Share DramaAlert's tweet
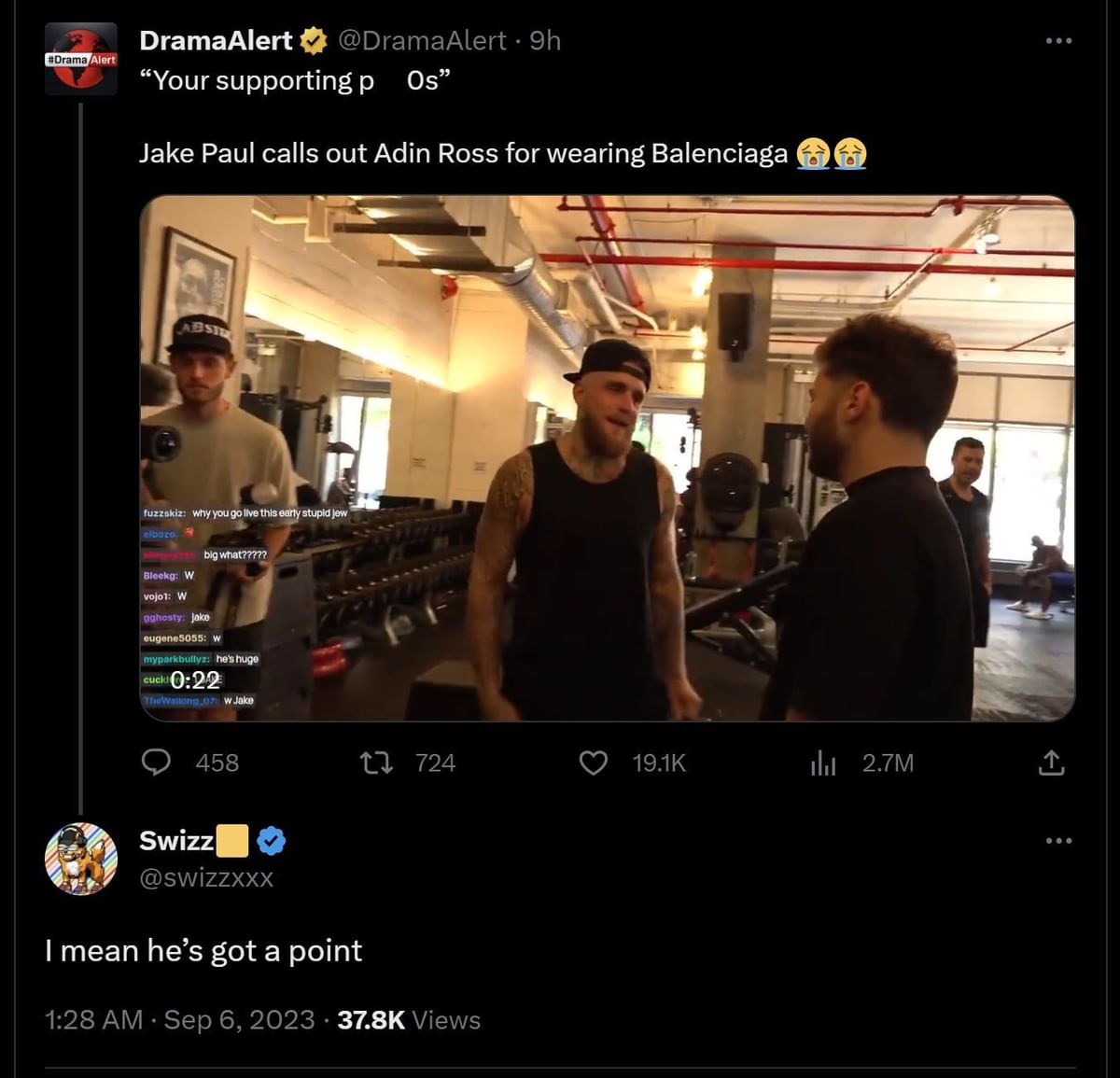Viewport: 1120px width, 1078px height. click(x=1051, y=763)
